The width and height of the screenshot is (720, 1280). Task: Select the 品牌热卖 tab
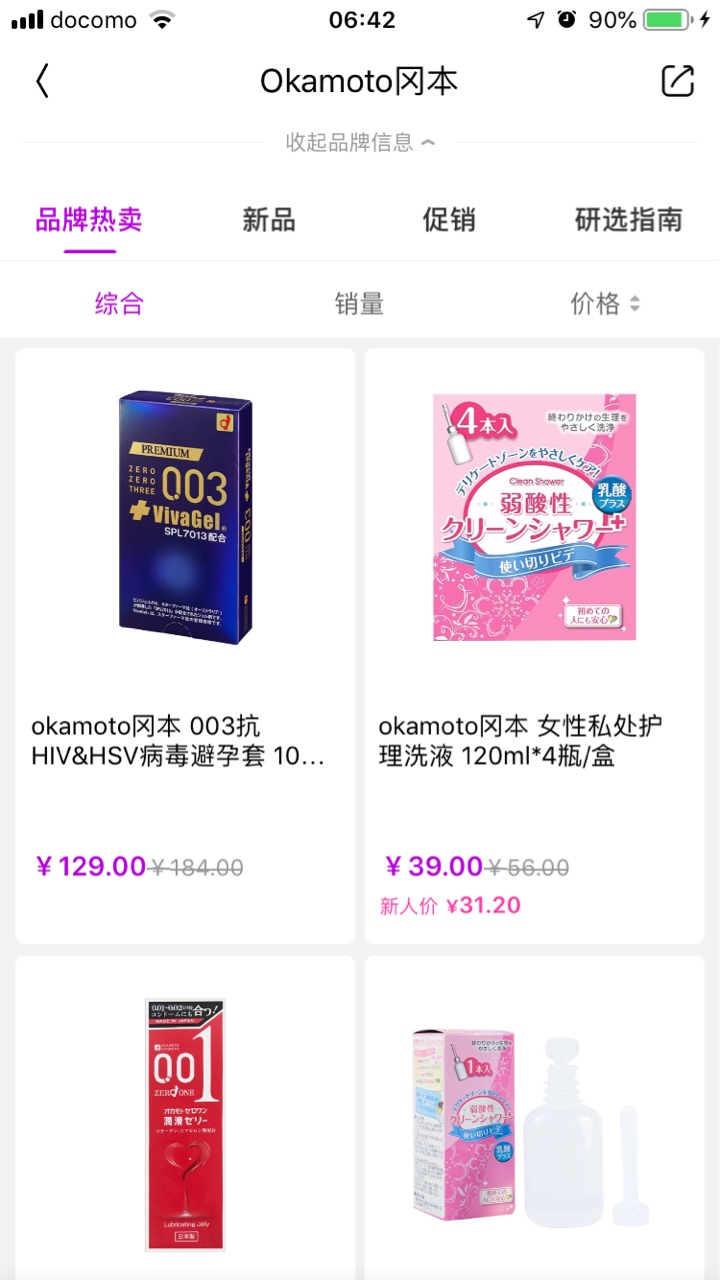[89, 220]
